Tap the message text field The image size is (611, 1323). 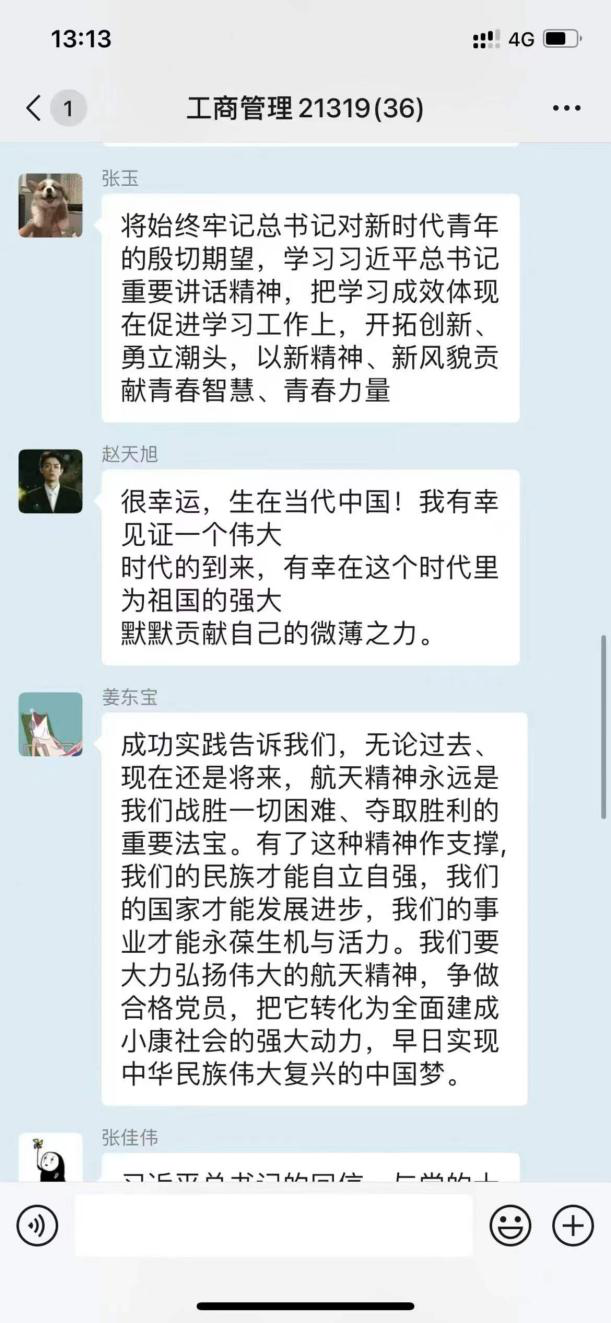(x=273, y=1225)
